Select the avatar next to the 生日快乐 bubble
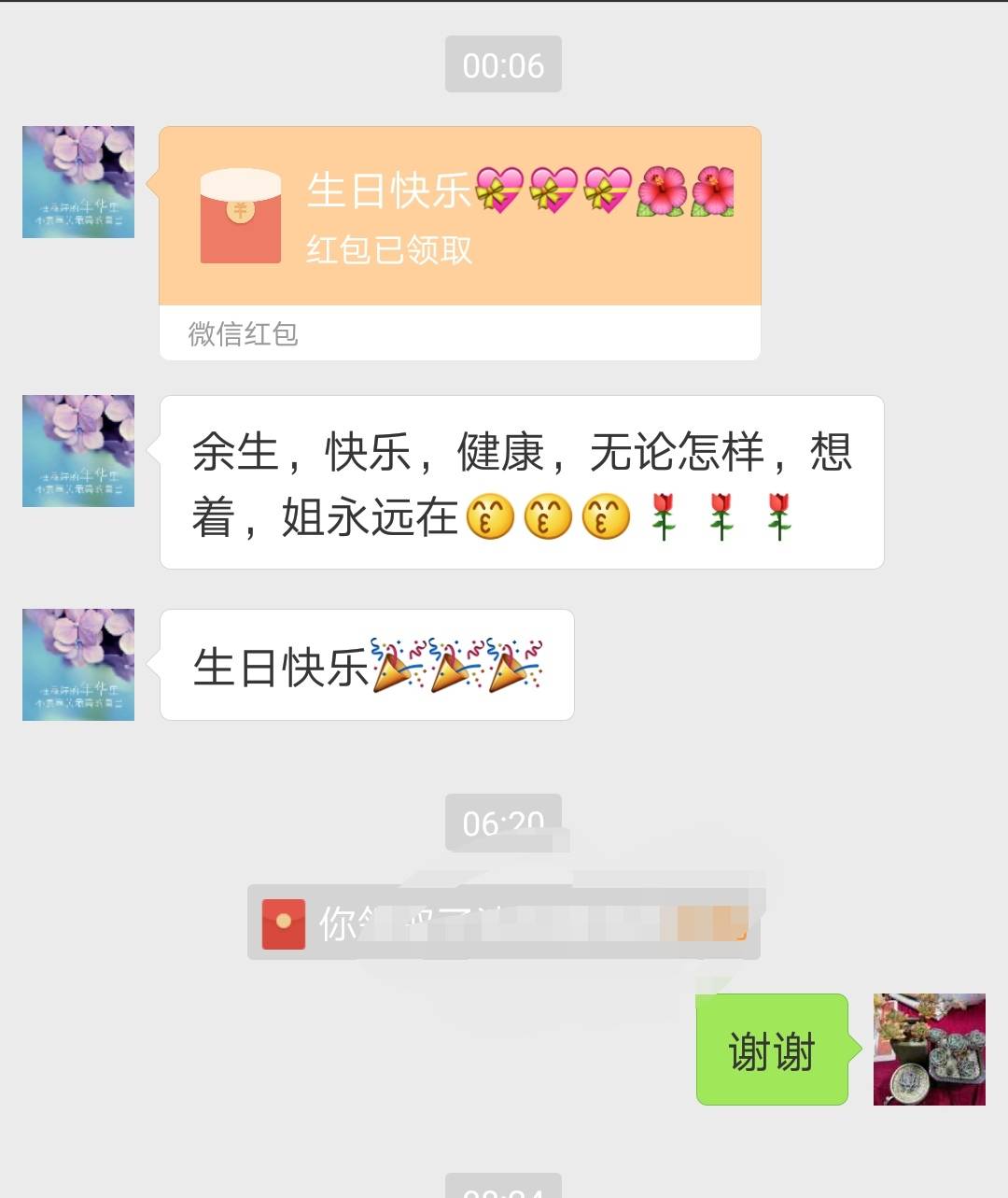Screen dimensions: 1008x1198 pos(77,663)
